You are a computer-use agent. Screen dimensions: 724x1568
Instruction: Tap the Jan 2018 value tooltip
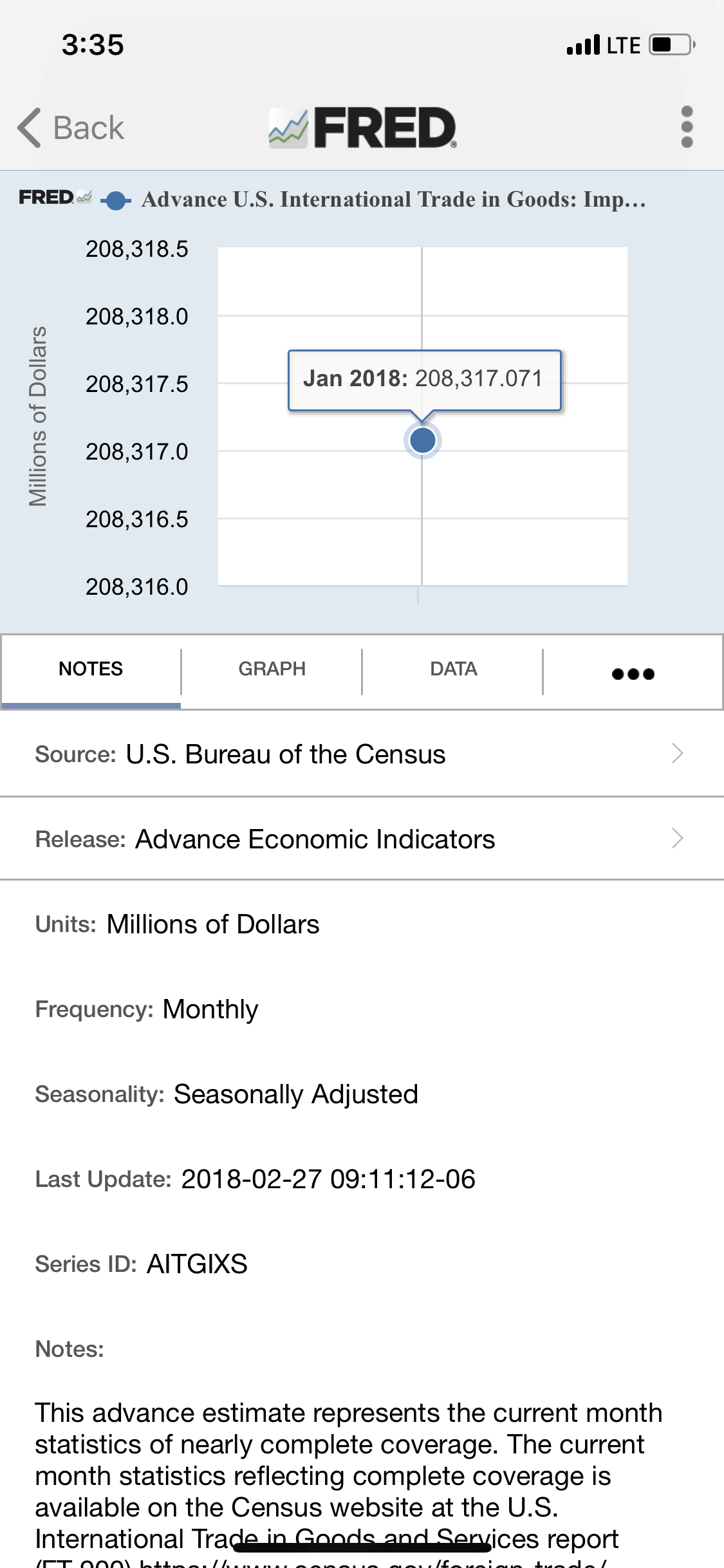tap(423, 379)
